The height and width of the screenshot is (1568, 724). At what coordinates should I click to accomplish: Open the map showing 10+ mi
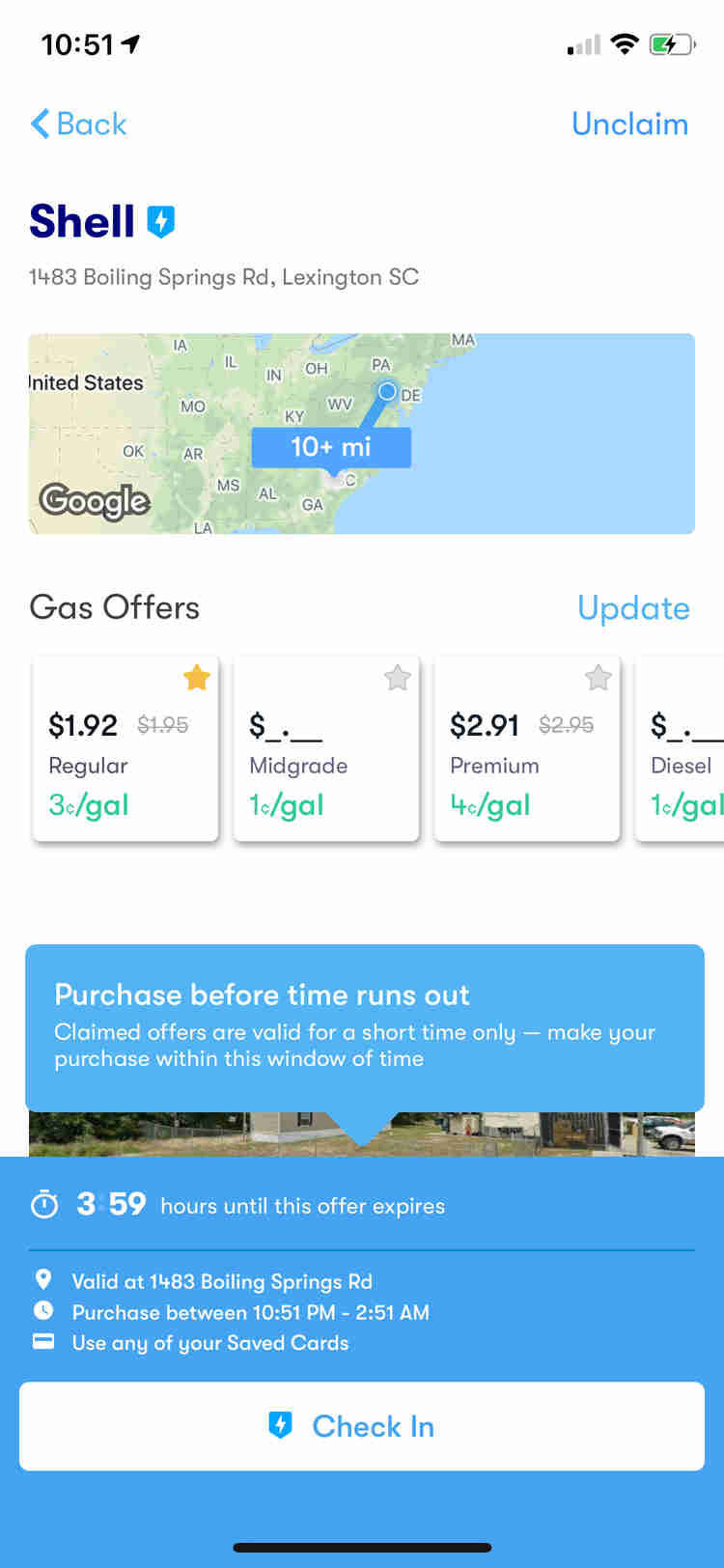361,434
